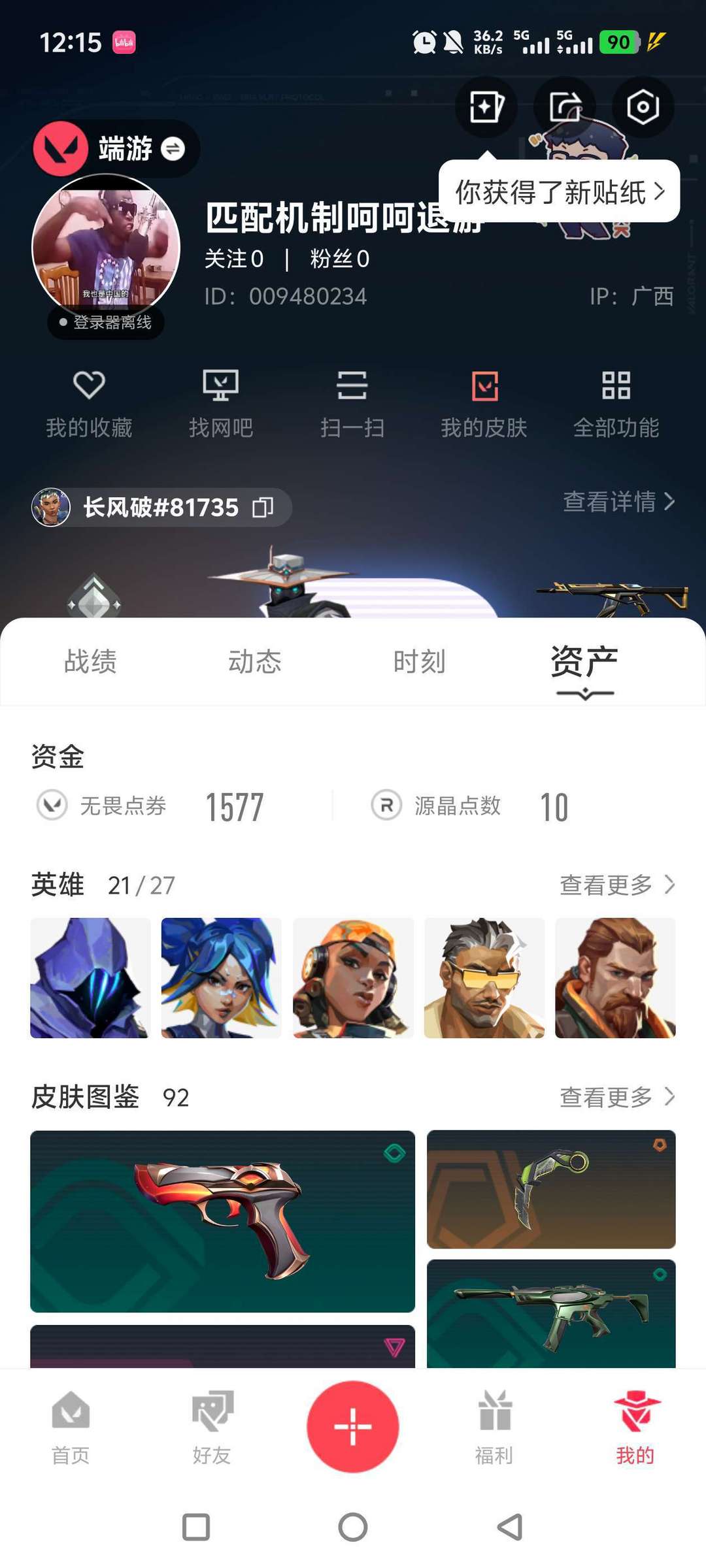
Task: View more skins via 皮肤图鉴 查看更多
Action: tap(616, 1097)
